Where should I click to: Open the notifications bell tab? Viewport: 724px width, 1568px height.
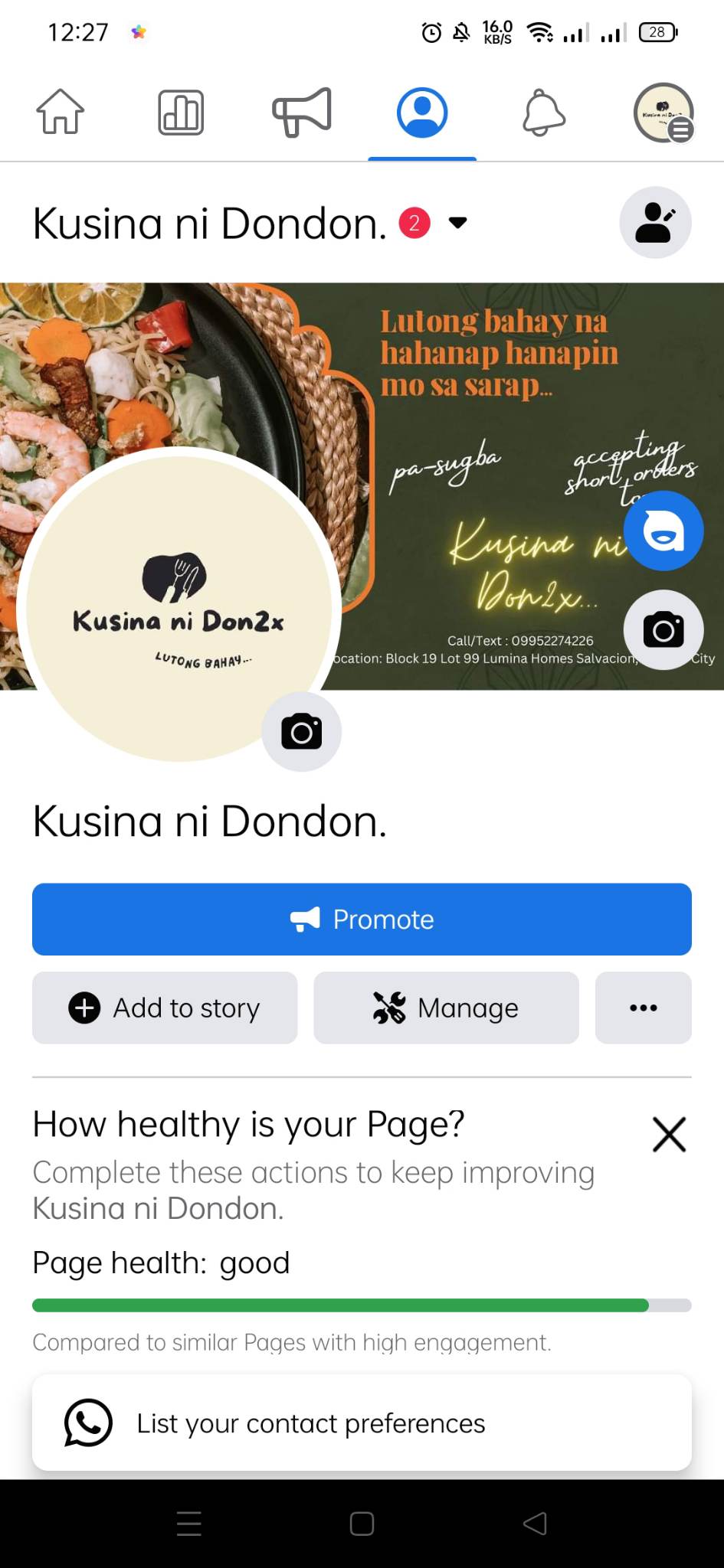[x=543, y=112]
